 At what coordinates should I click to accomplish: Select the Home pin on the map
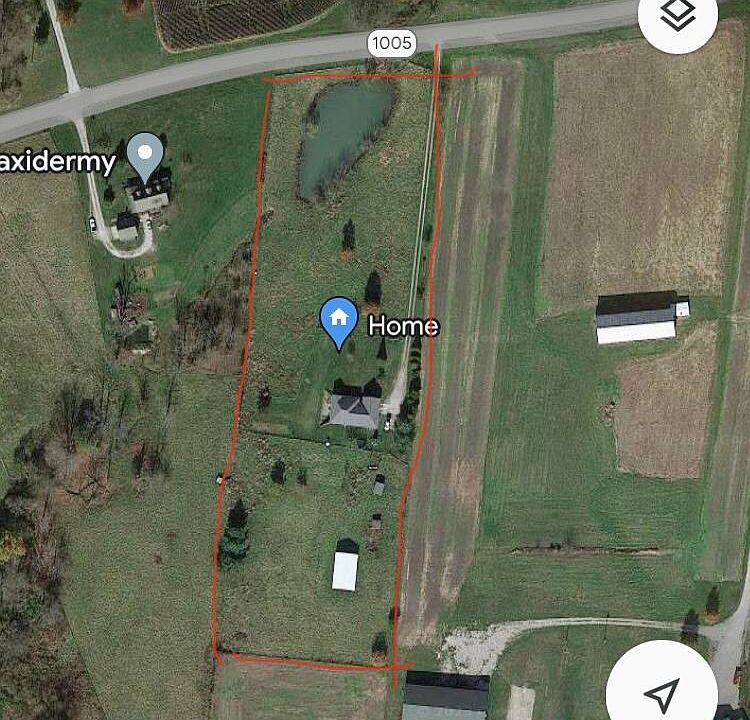point(339,321)
